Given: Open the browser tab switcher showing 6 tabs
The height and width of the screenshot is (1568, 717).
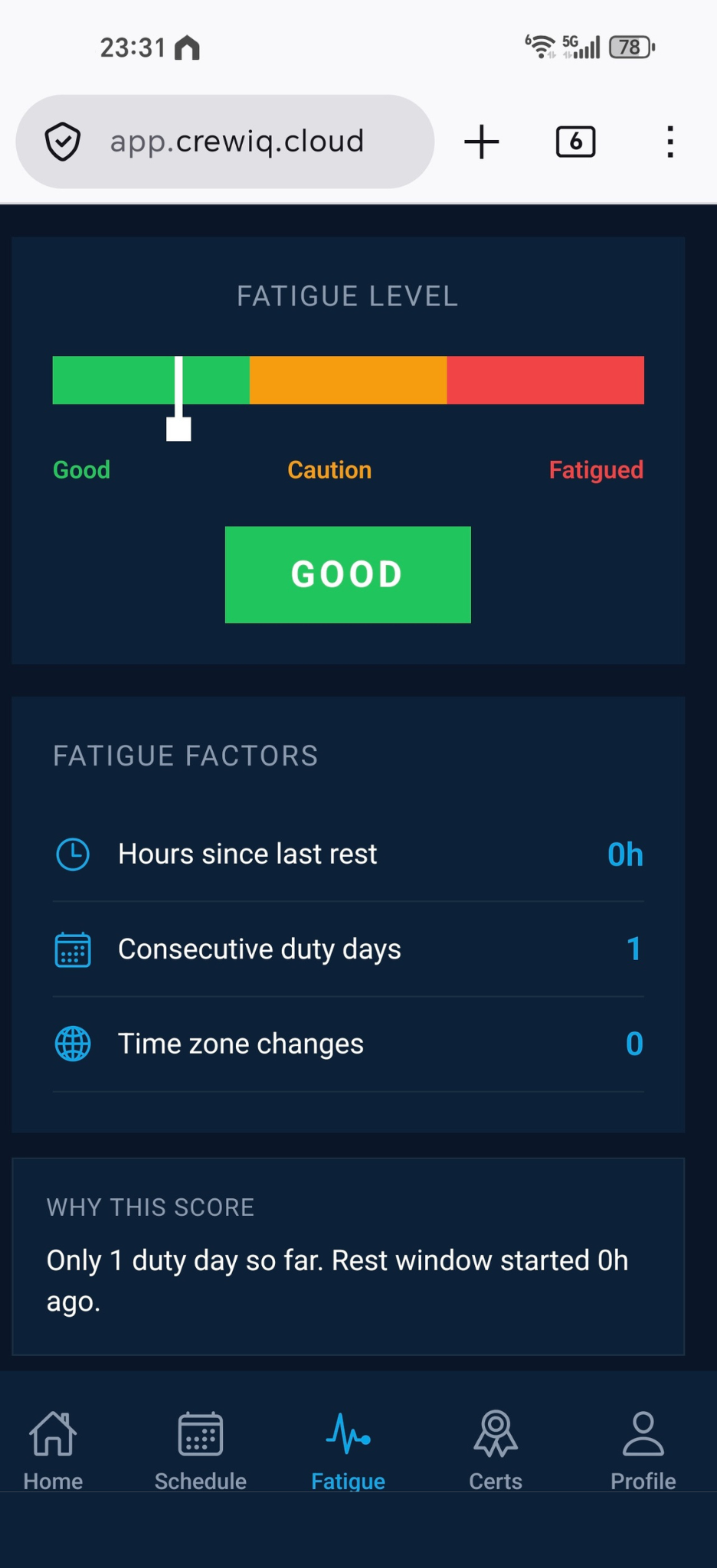Looking at the screenshot, I should 575,141.
